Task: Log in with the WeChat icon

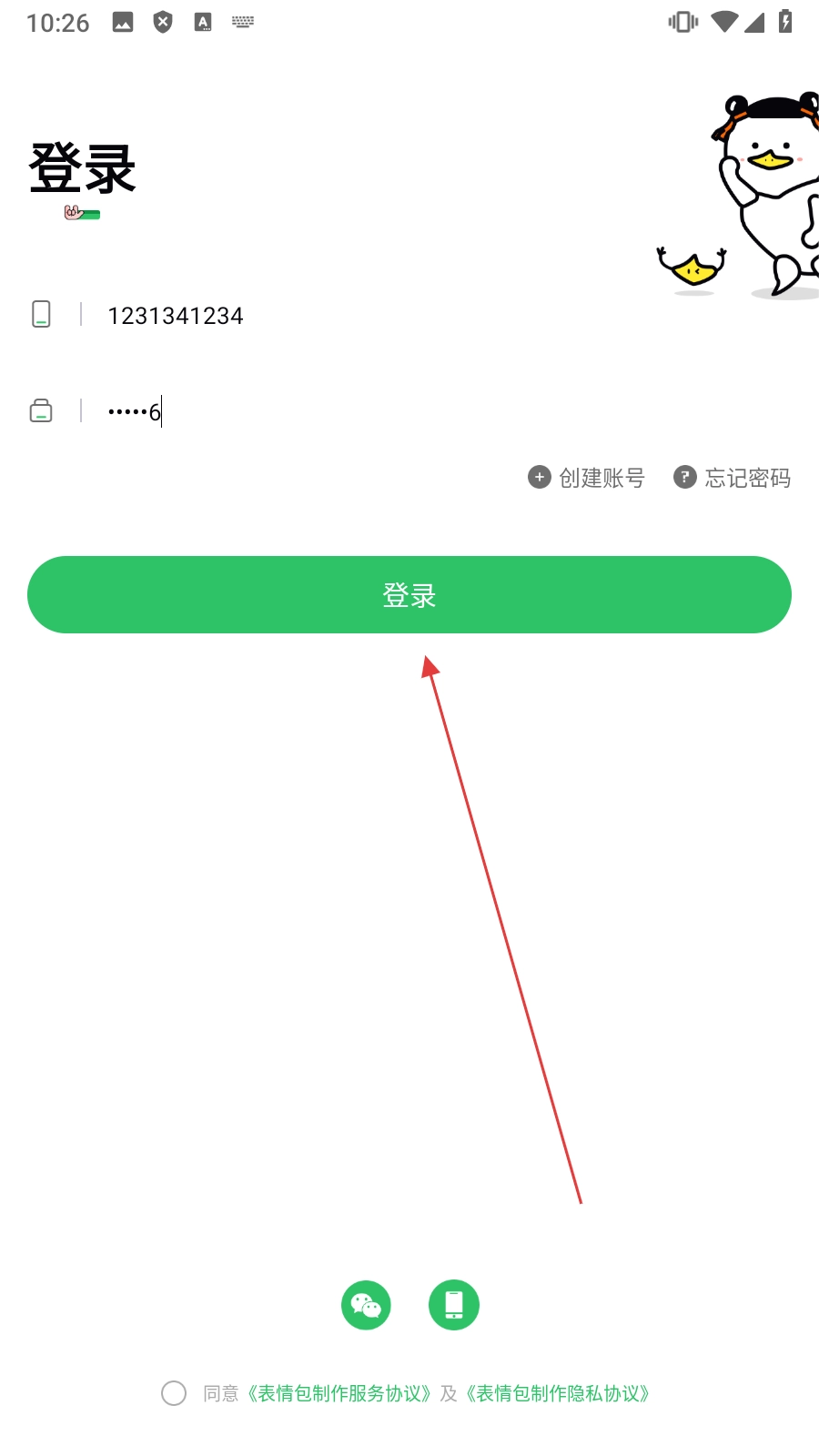Action: coord(366,1305)
